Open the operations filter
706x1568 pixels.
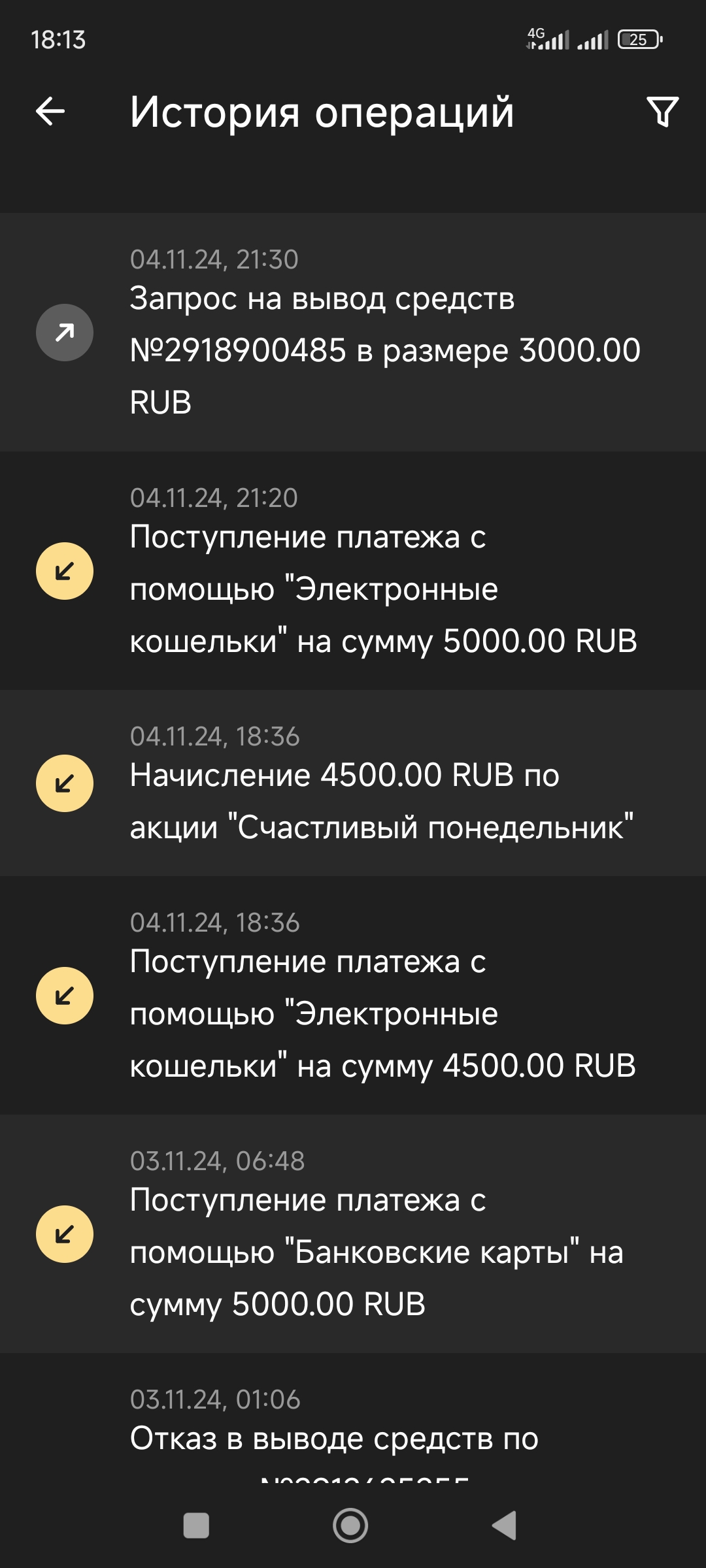662,112
